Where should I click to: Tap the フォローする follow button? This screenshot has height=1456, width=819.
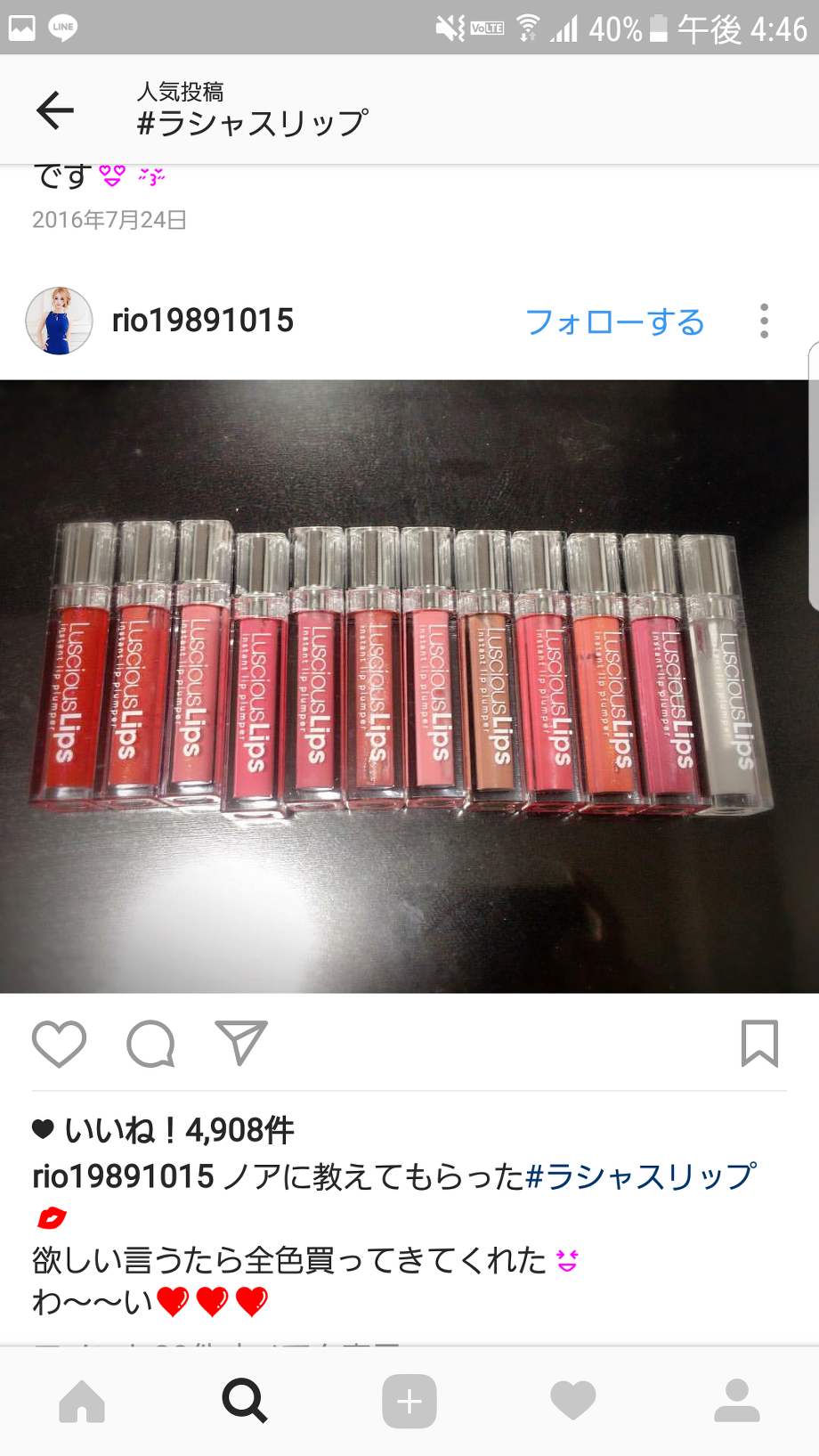(x=614, y=321)
